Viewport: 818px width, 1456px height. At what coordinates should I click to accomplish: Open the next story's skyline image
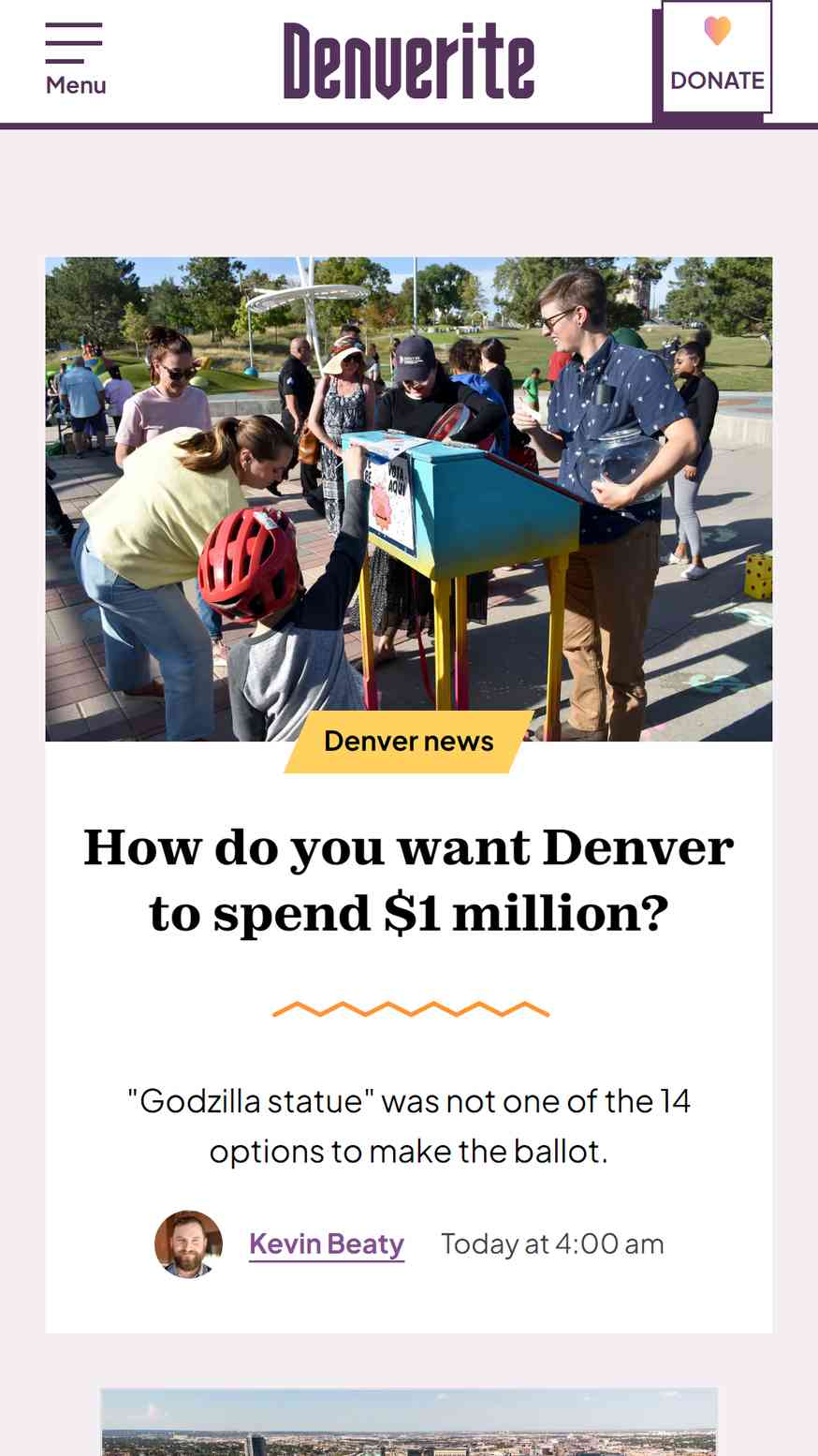409,1422
